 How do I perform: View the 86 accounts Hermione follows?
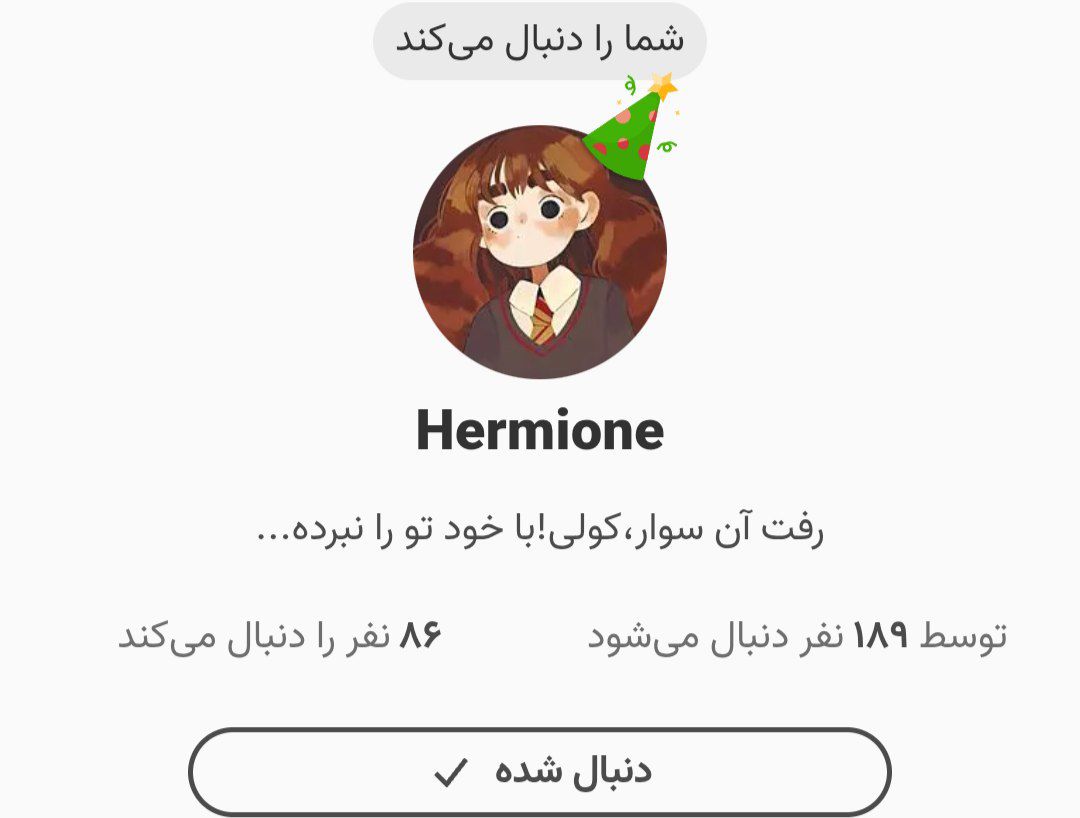(280, 636)
